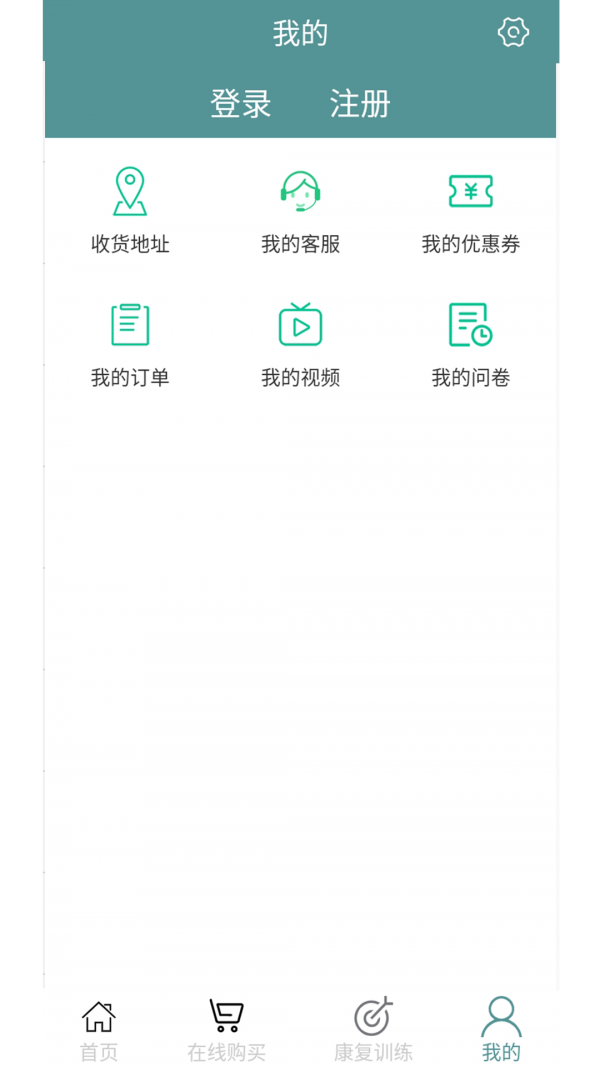Open 我的视频 videos
The height and width of the screenshot is (1067, 600).
[x=300, y=345]
